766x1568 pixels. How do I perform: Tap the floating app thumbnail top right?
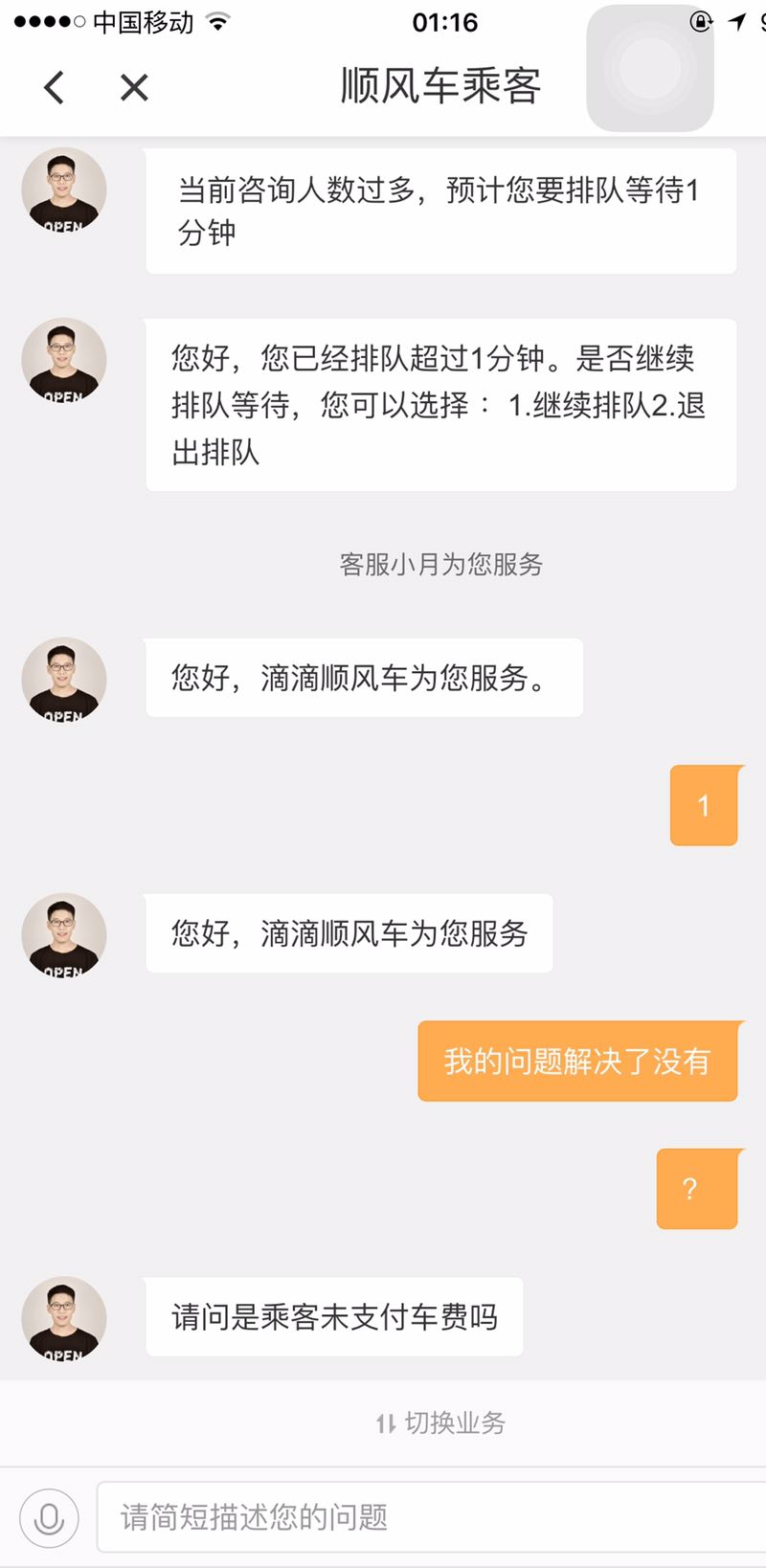coord(650,73)
